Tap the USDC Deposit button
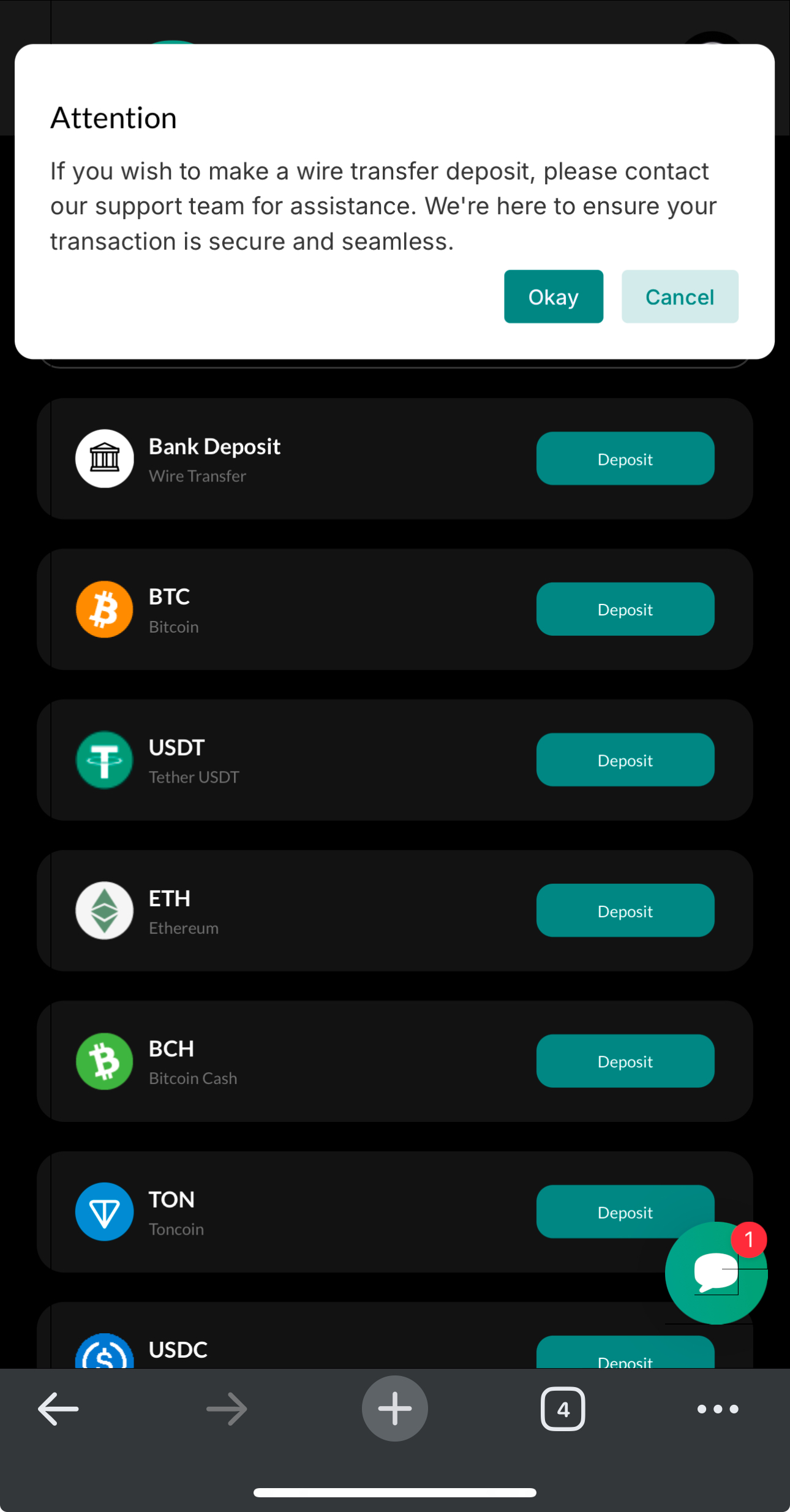This screenshot has width=790, height=1512. click(625, 1352)
